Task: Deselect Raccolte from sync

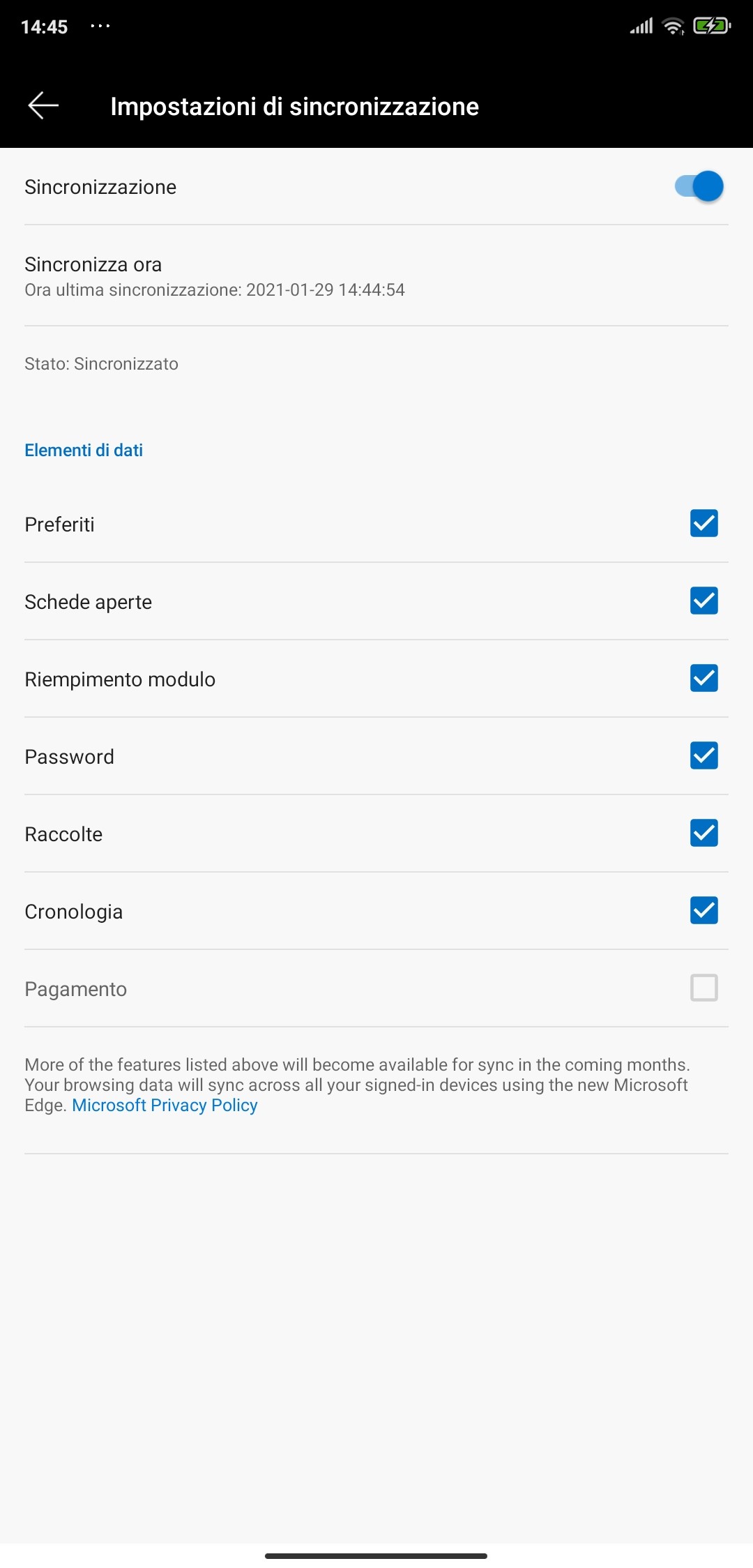Action: [x=704, y=833]
